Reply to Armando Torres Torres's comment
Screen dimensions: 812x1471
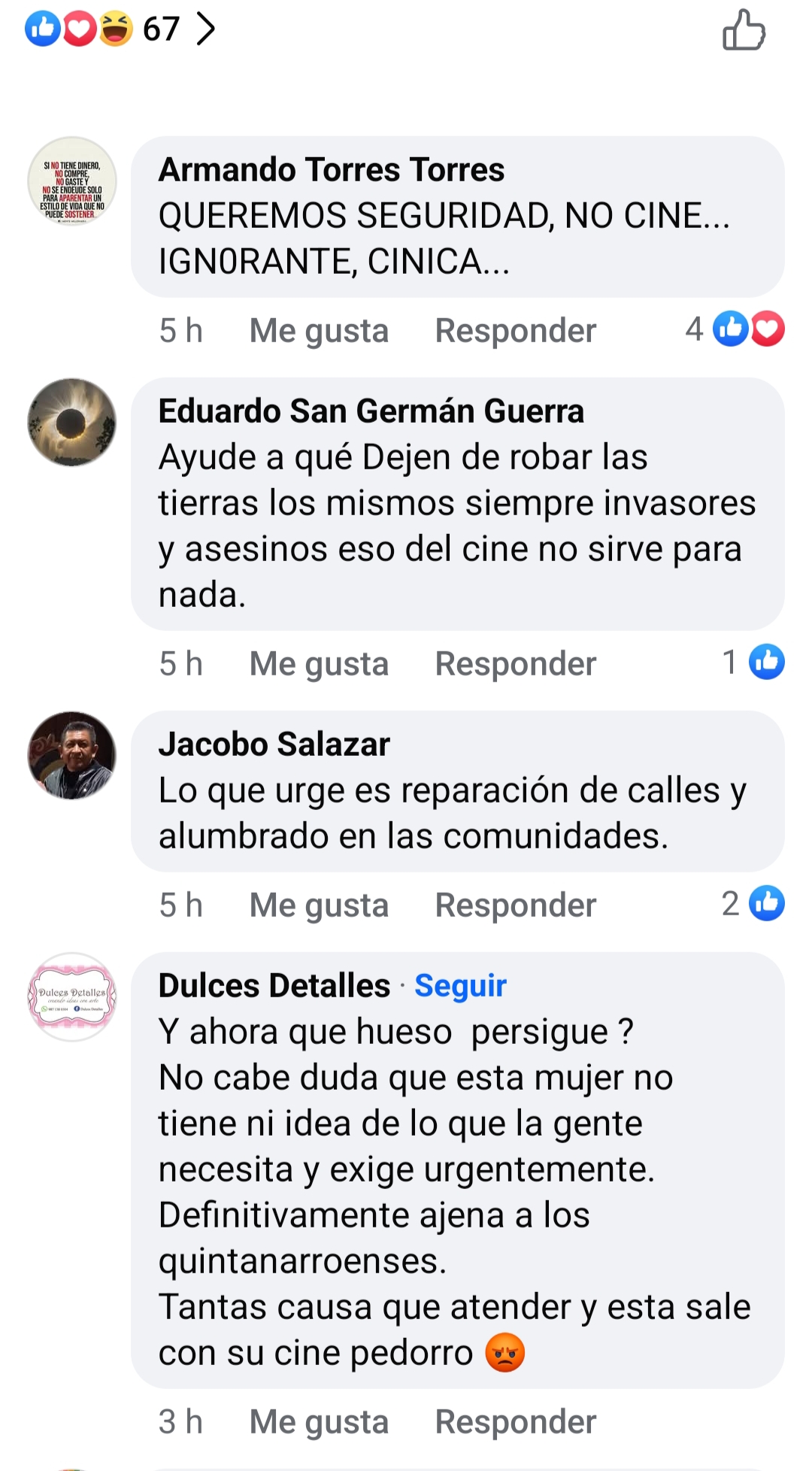click(x=515, y=331)
